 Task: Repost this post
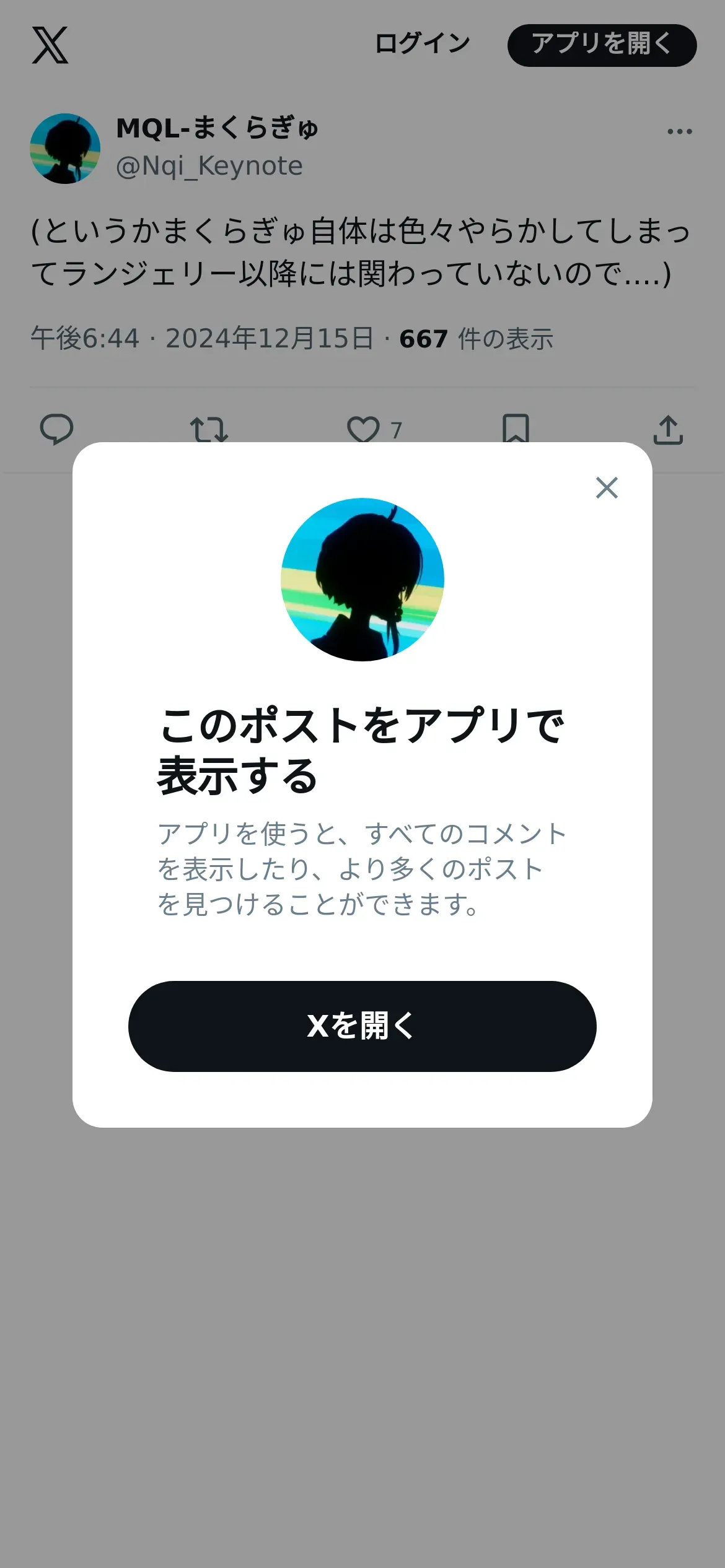click(x=209, y=429)
